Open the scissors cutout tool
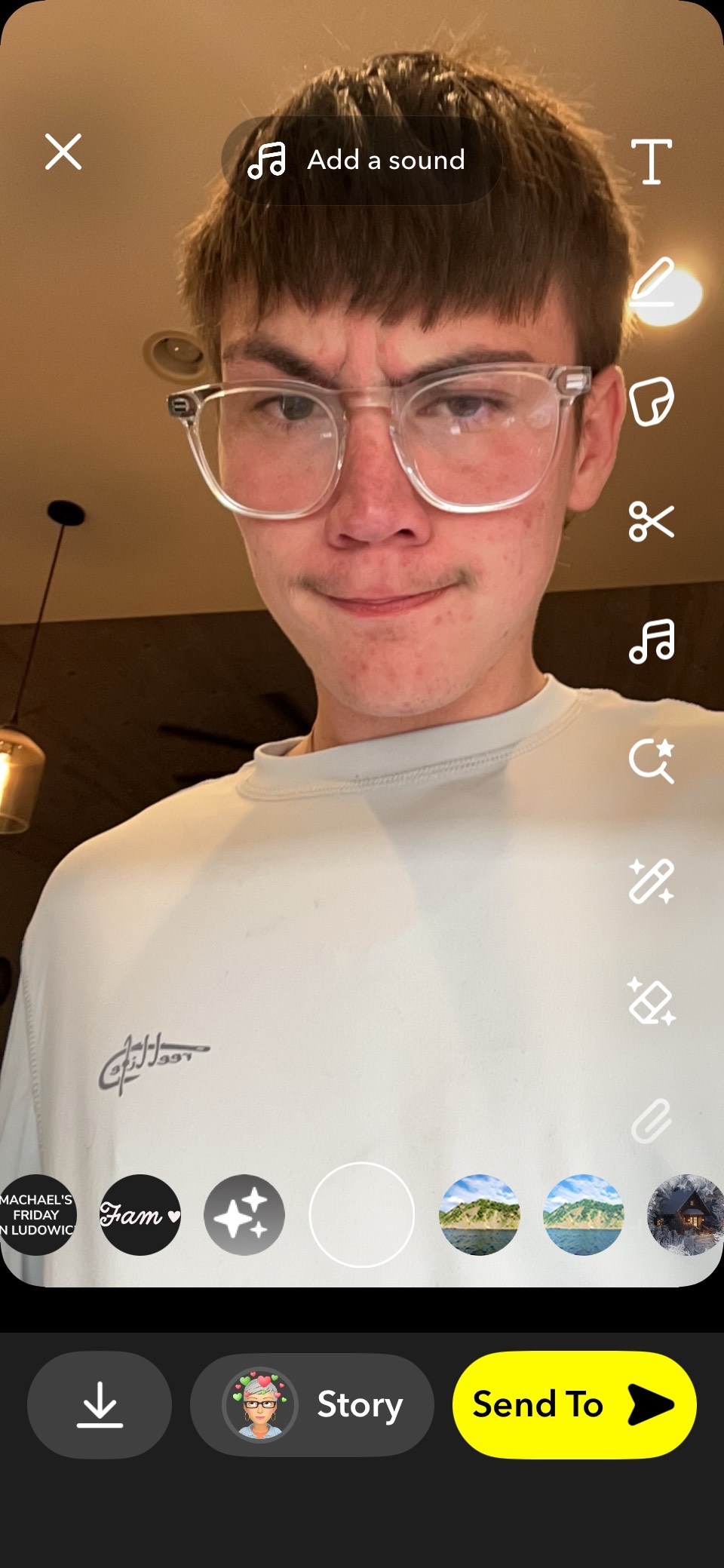 point(651,521)
